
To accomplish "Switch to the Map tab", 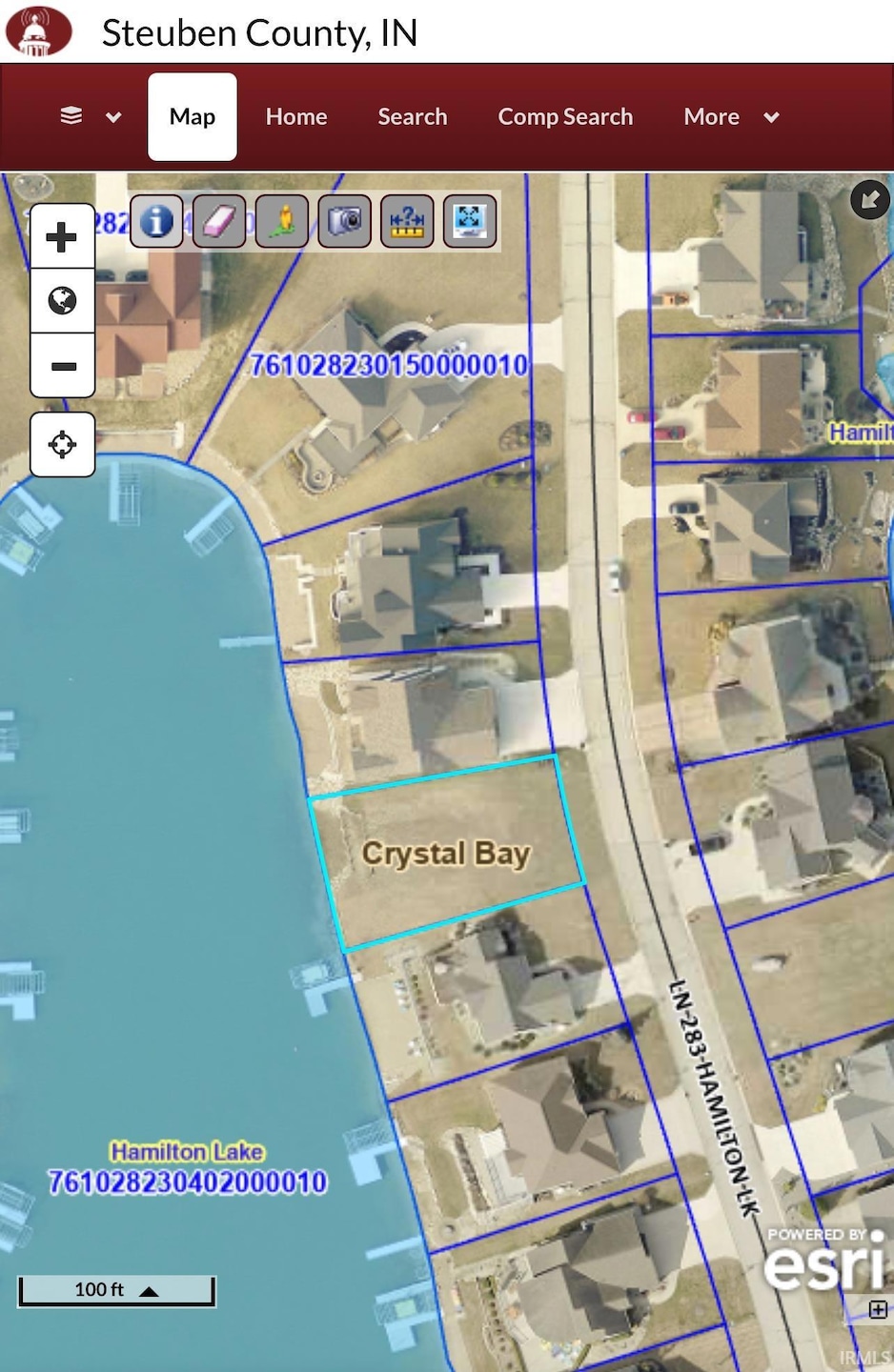I will pyautogui.click(x=193, y=116).
